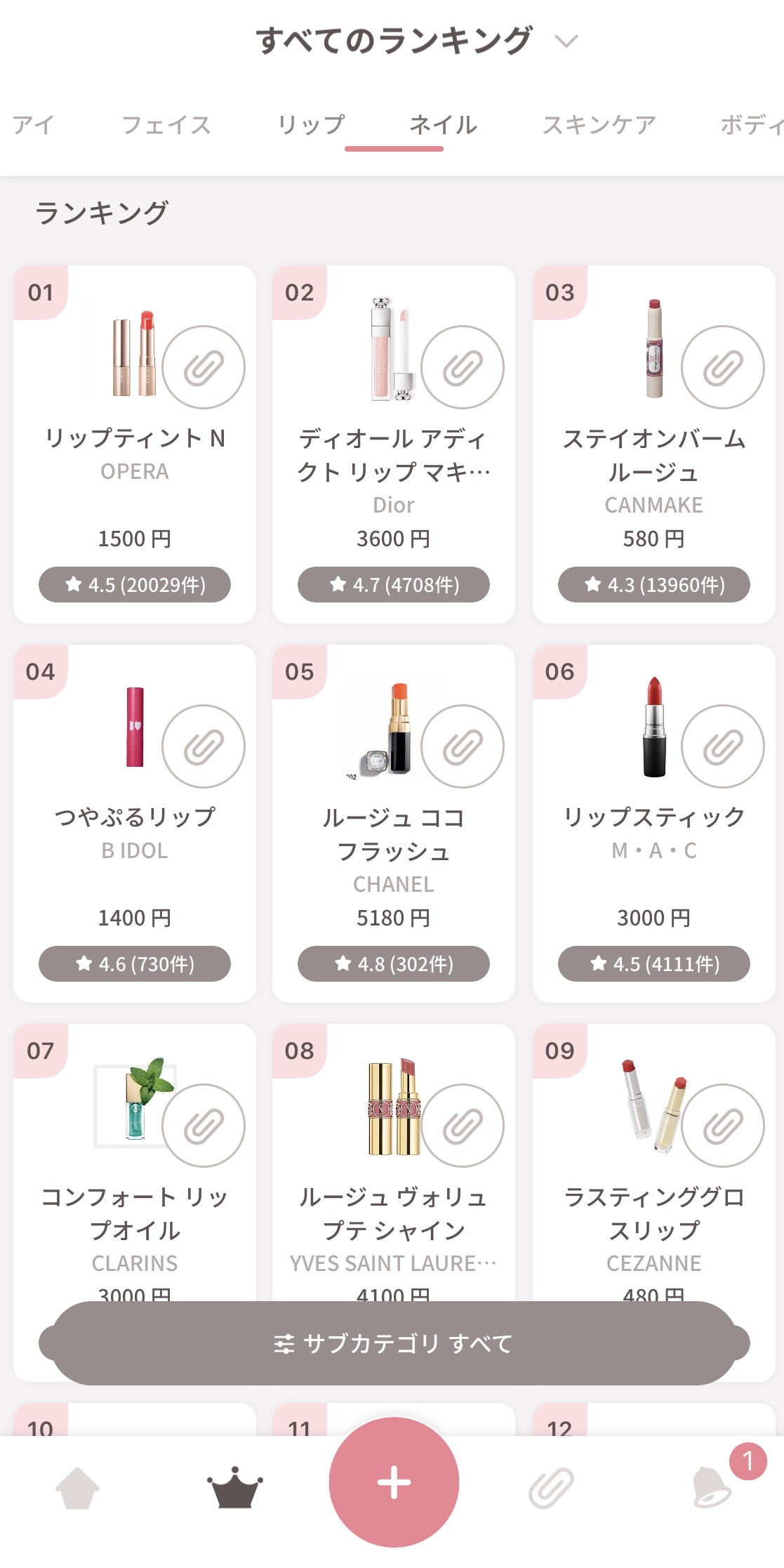Clip the M・A・C リップスティック product

(723, 746)
